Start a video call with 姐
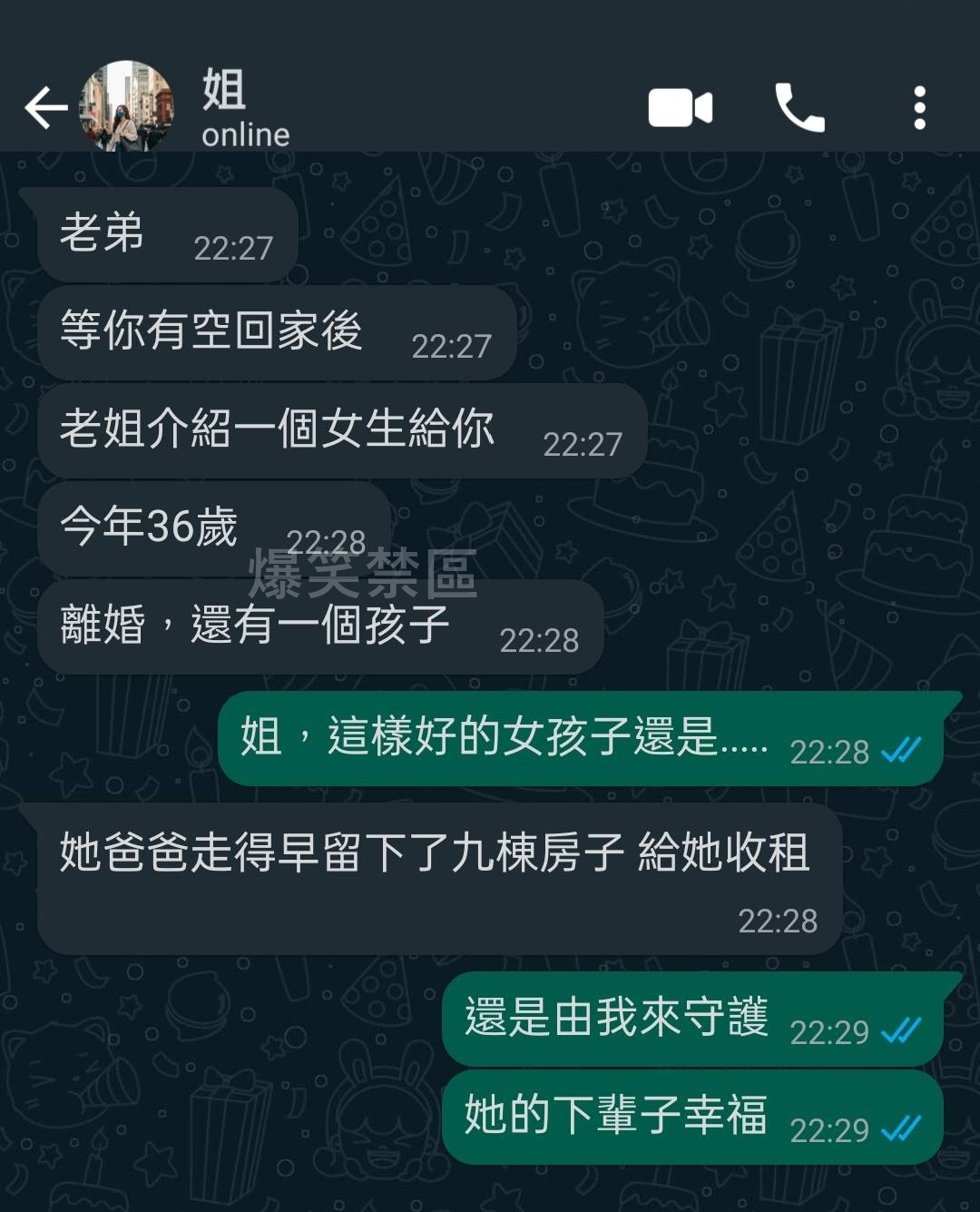This screenshot has height=1212, width=980. point(680,108)
